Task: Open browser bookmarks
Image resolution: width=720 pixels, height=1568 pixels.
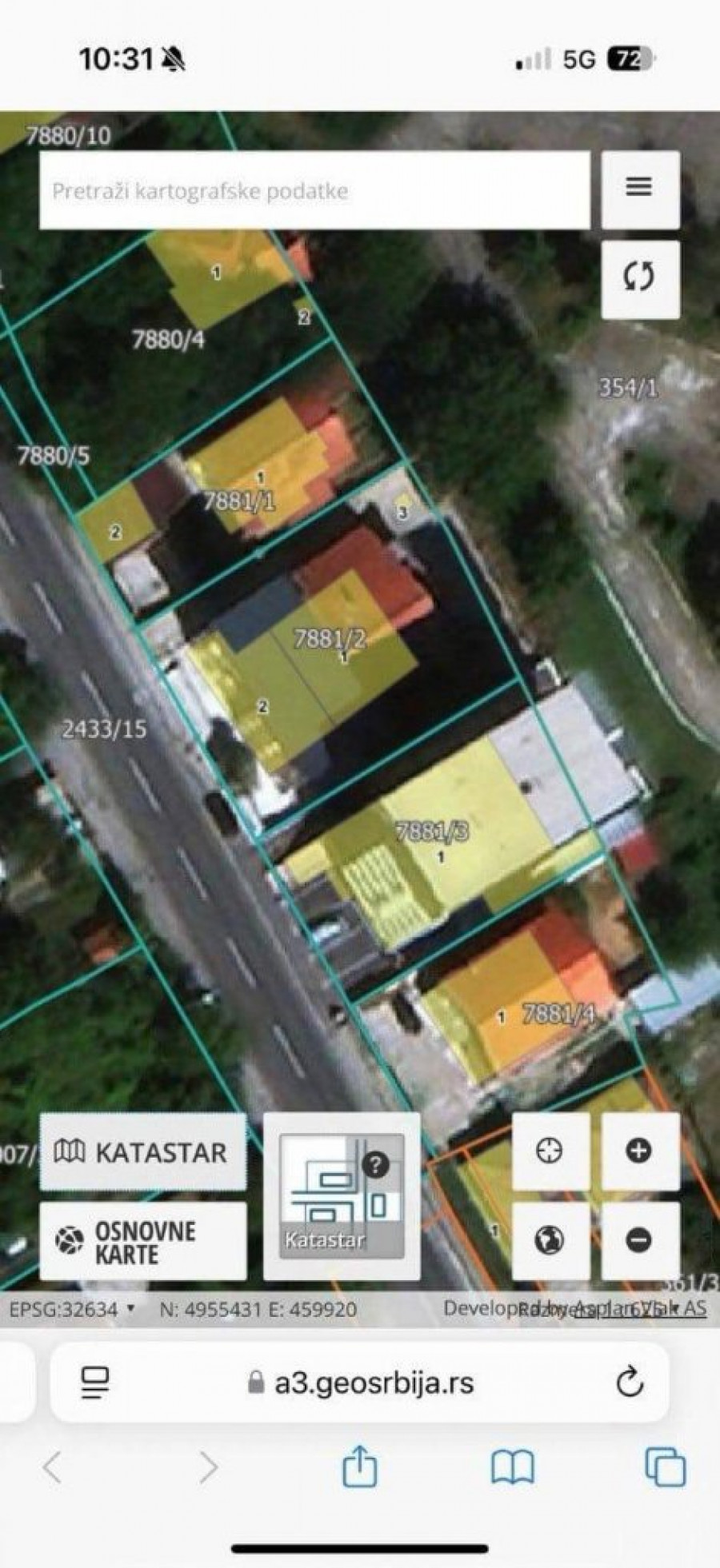Action: (x=512, y=1467)
